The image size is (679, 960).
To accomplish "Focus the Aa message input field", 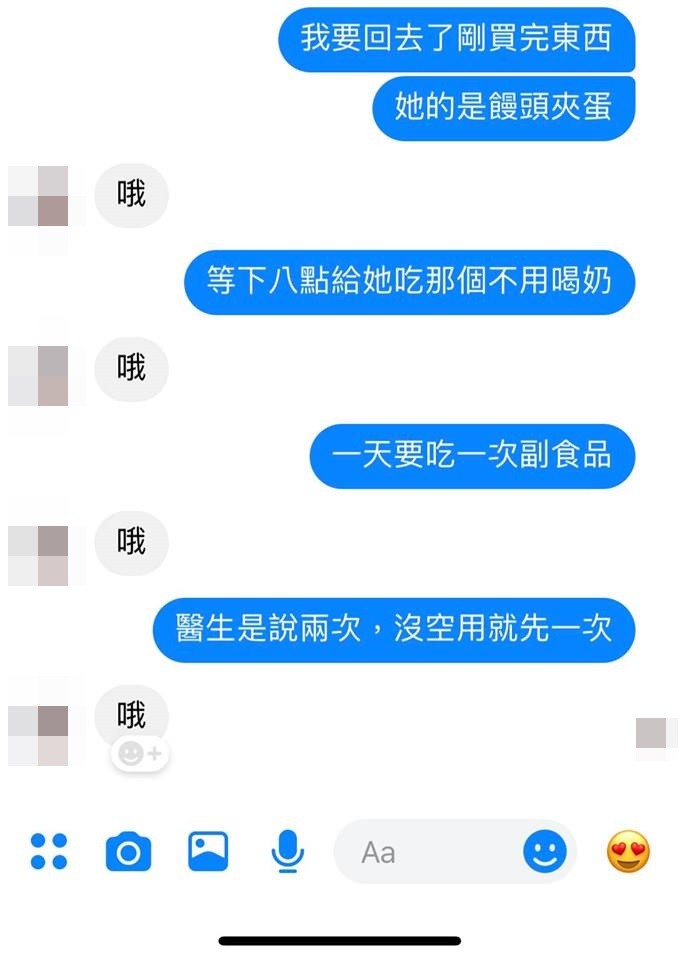I will pos(430,852).
